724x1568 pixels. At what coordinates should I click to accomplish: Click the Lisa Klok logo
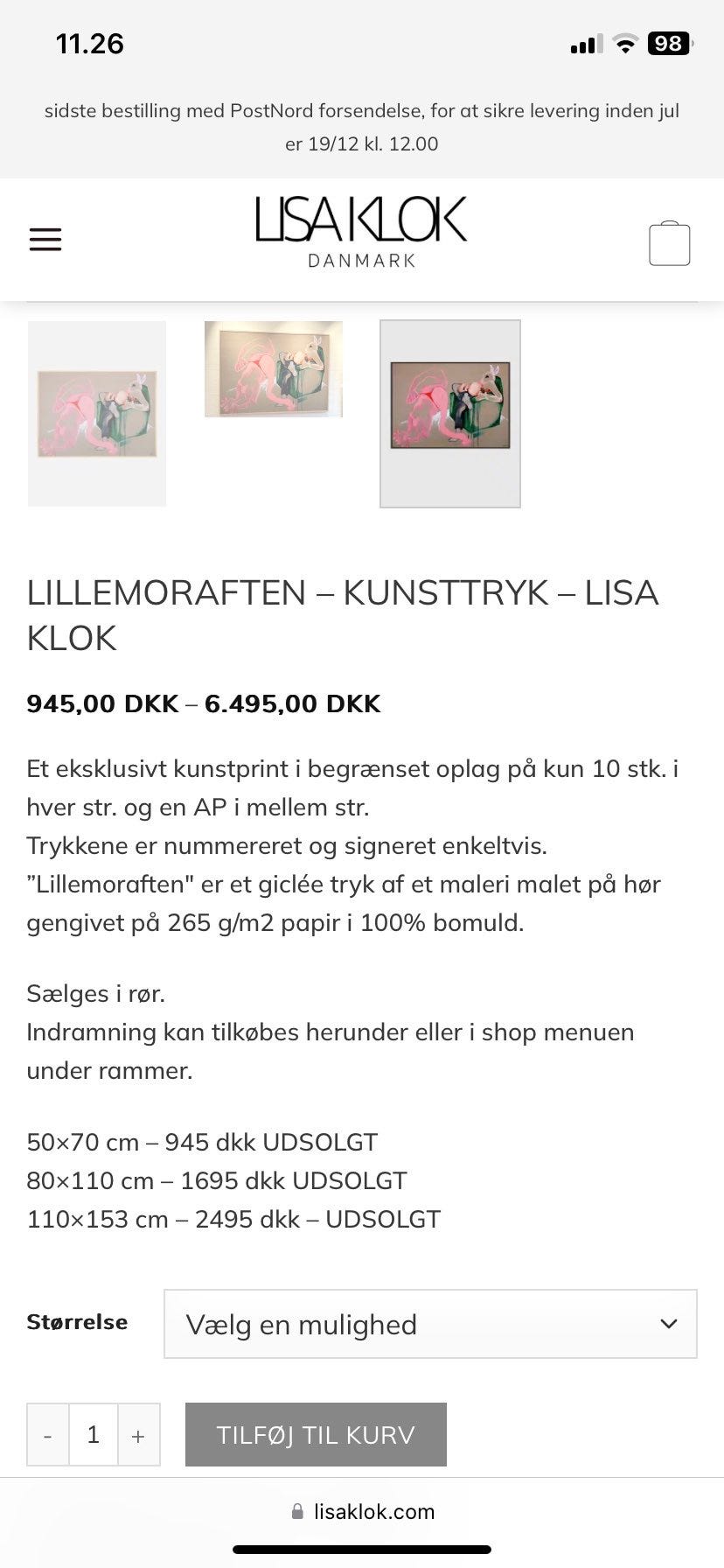361,229
